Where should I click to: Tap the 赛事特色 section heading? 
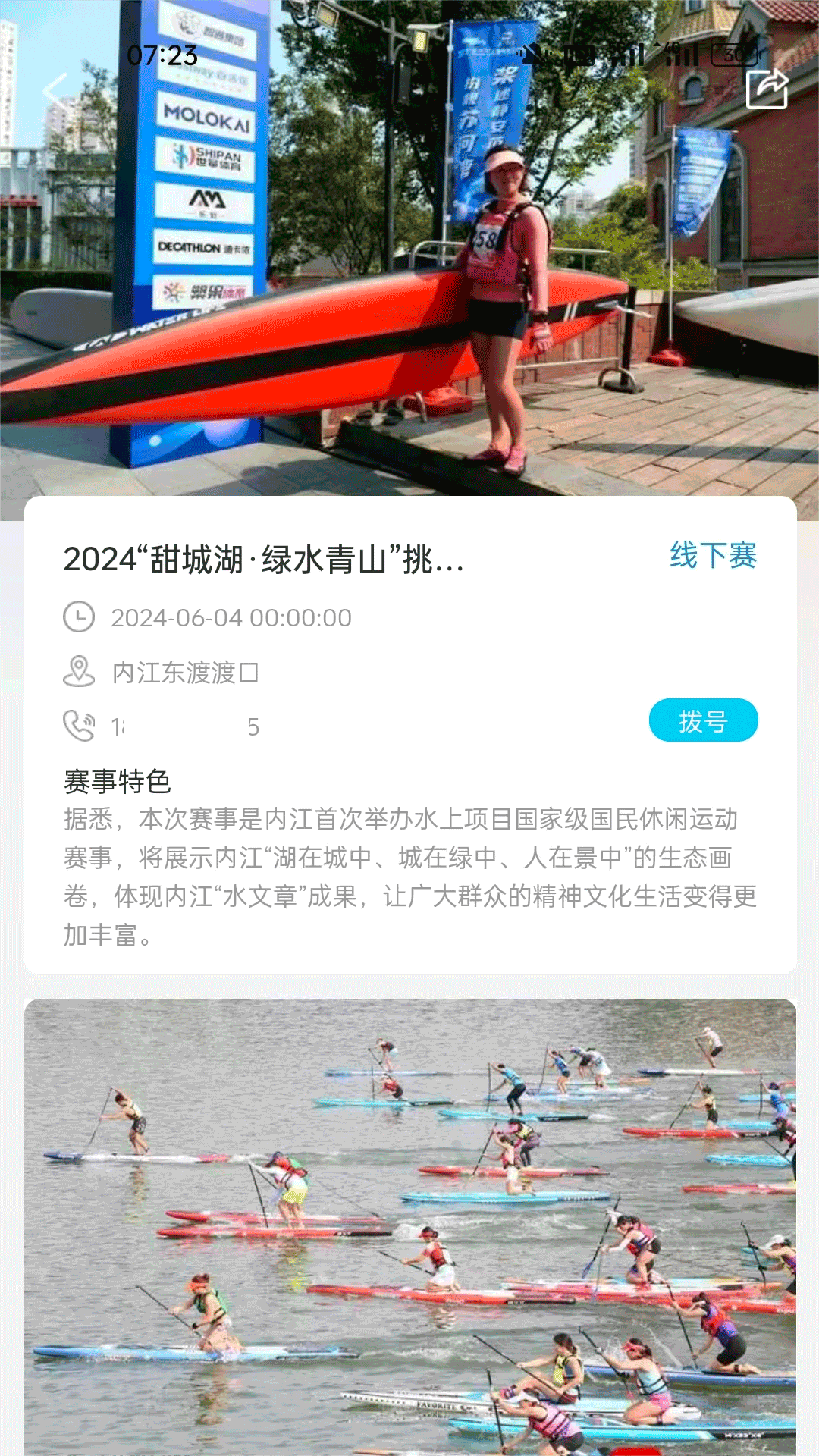pyautogui.click(x=118, y=779)
